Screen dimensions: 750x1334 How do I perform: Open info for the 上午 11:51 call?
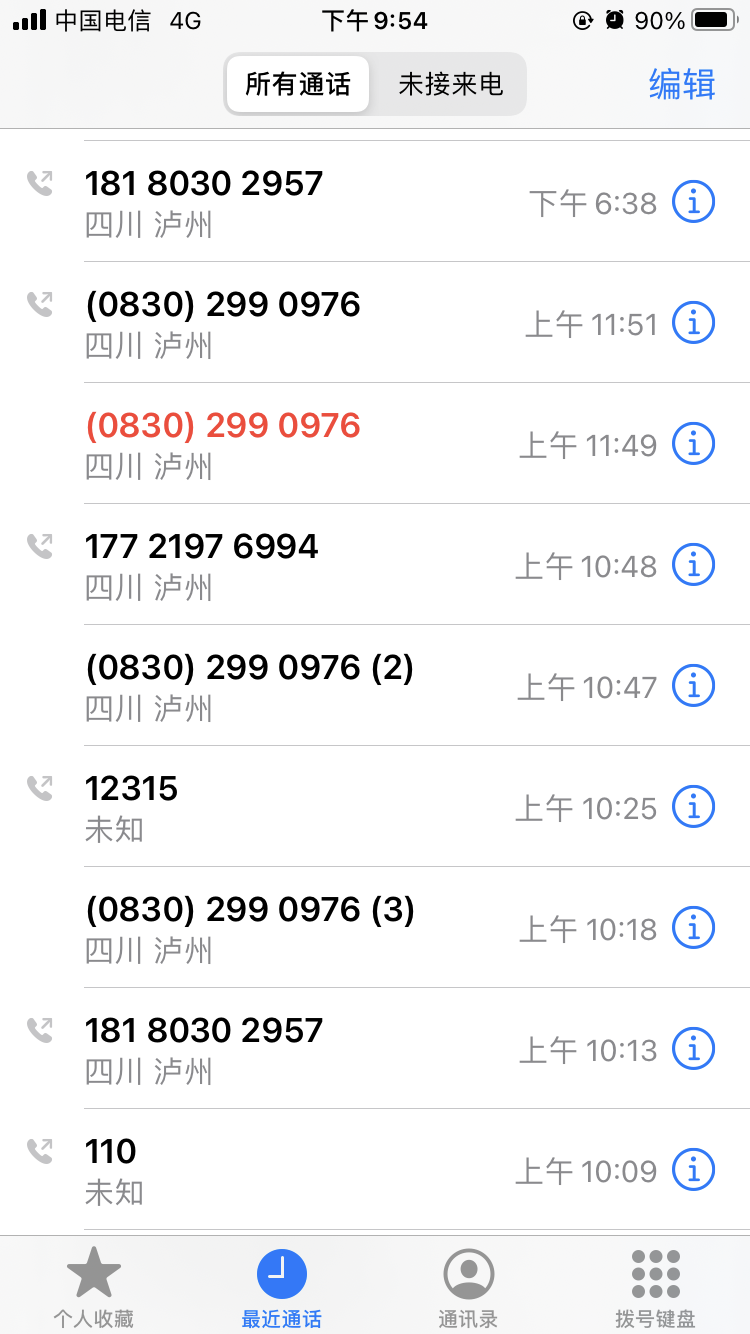[x=693, y=323]
